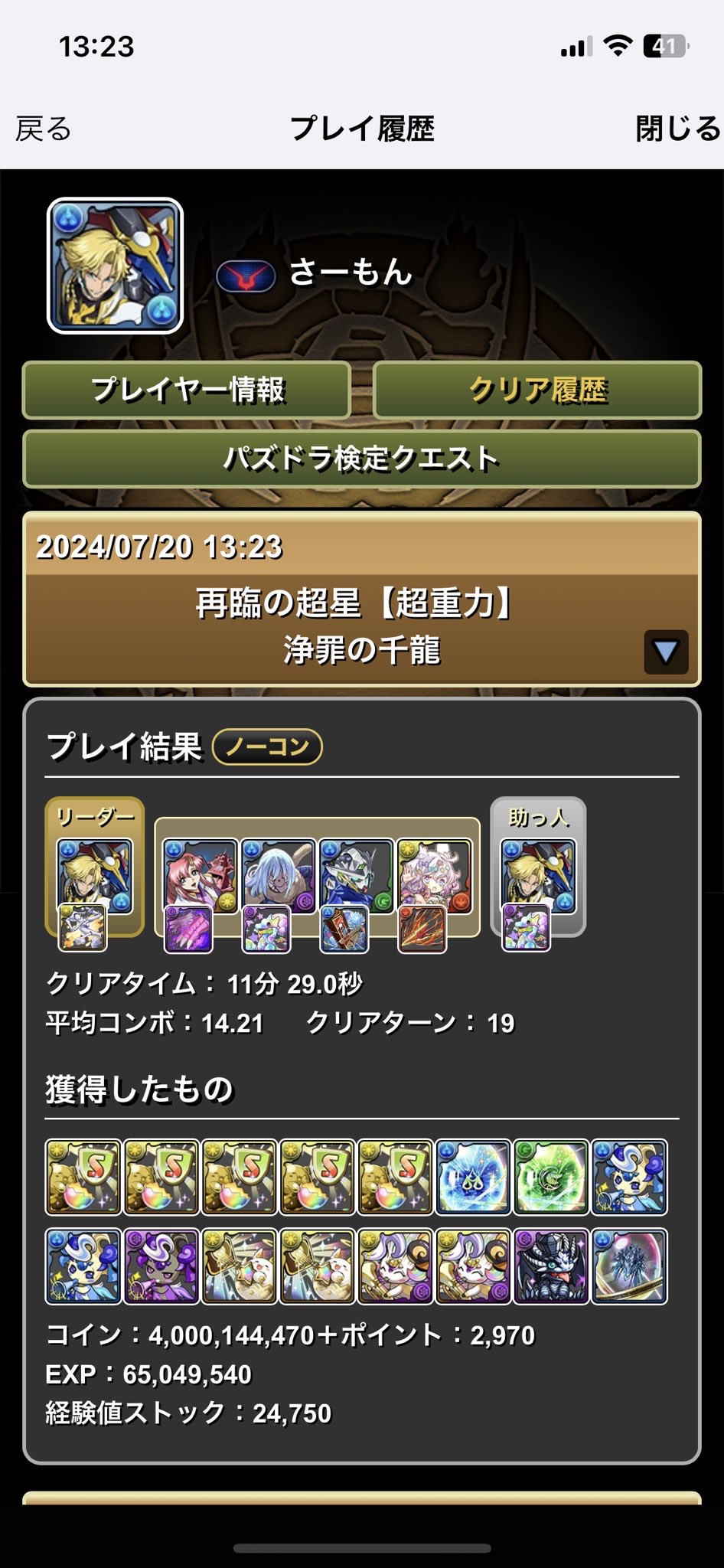The height and width of the screenshot is (1568, 724).
Task: View the helper (助っ人) monster
Action: (x=538, y=875)
